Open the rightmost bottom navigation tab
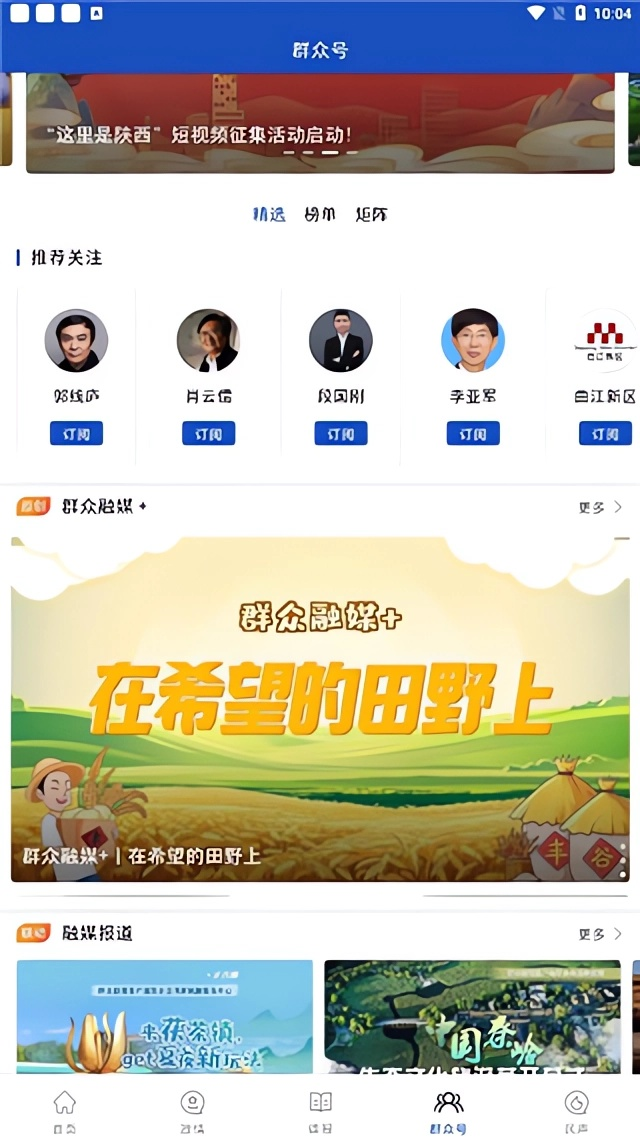 coord(576,1108)
